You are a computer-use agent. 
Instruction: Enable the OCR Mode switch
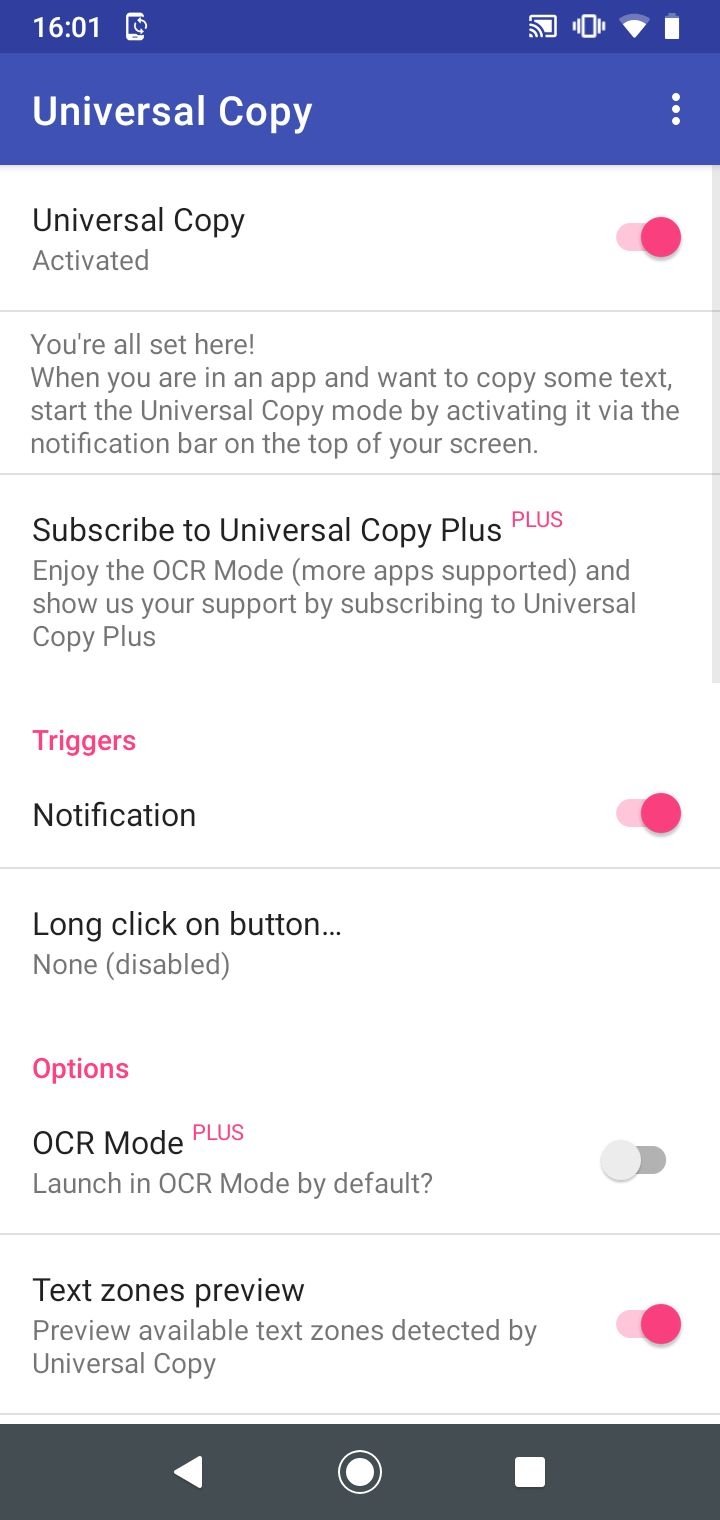point(634,1159)
